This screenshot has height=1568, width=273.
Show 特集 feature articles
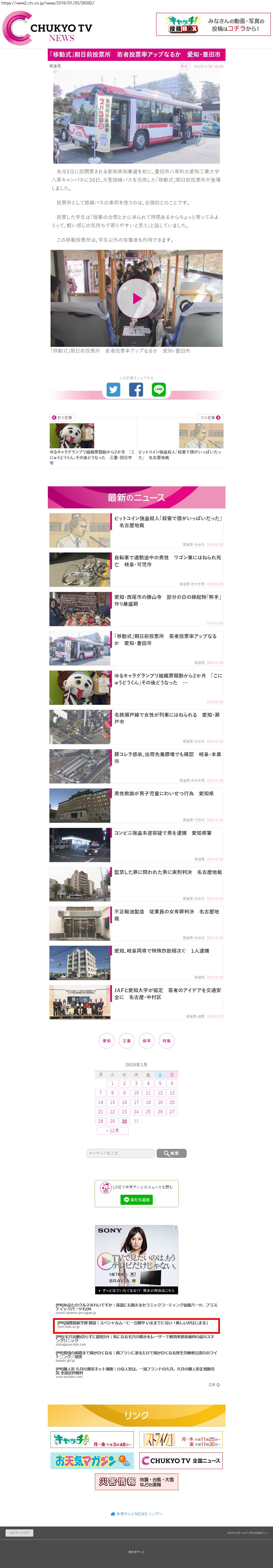tap(166, 1041)
